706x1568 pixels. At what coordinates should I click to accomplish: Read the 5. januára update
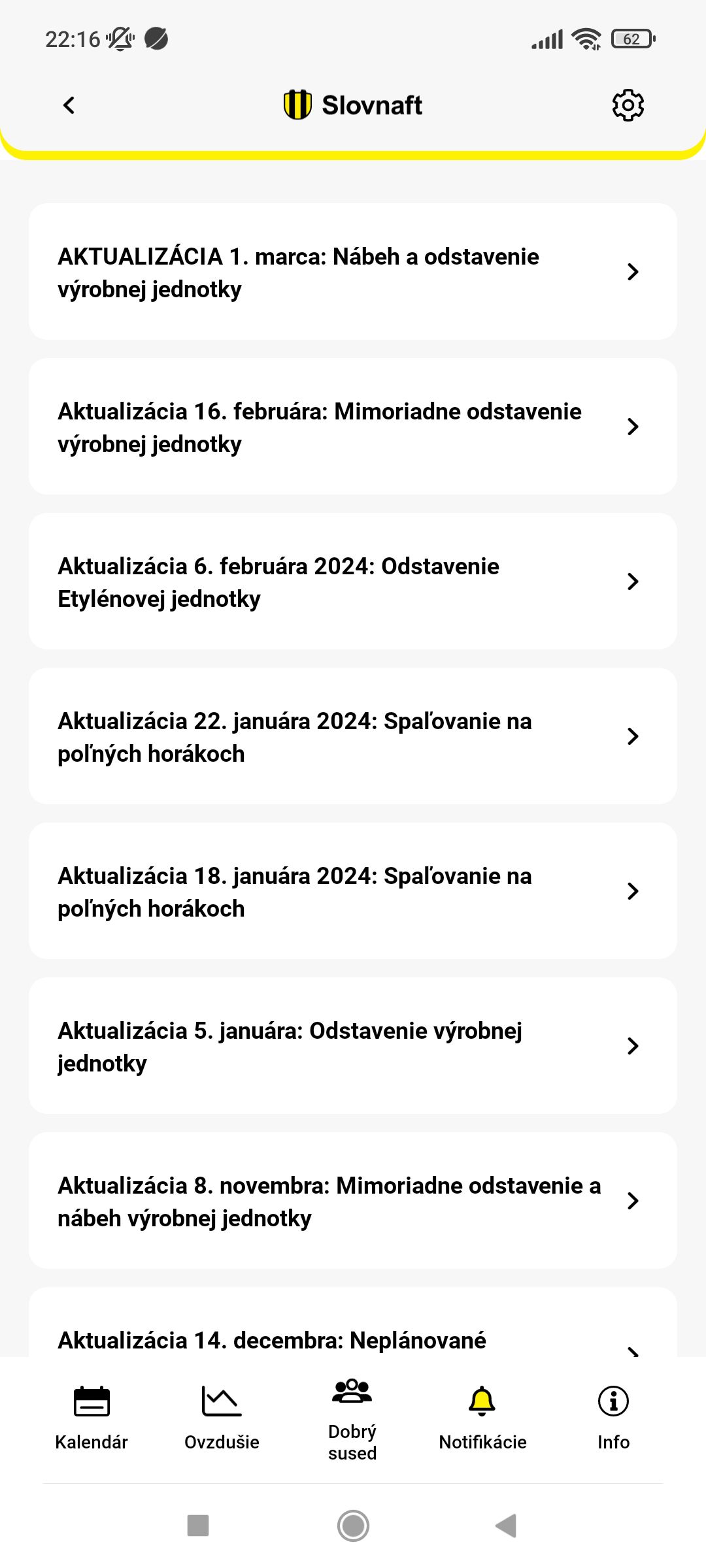[x=353, y=1046]
